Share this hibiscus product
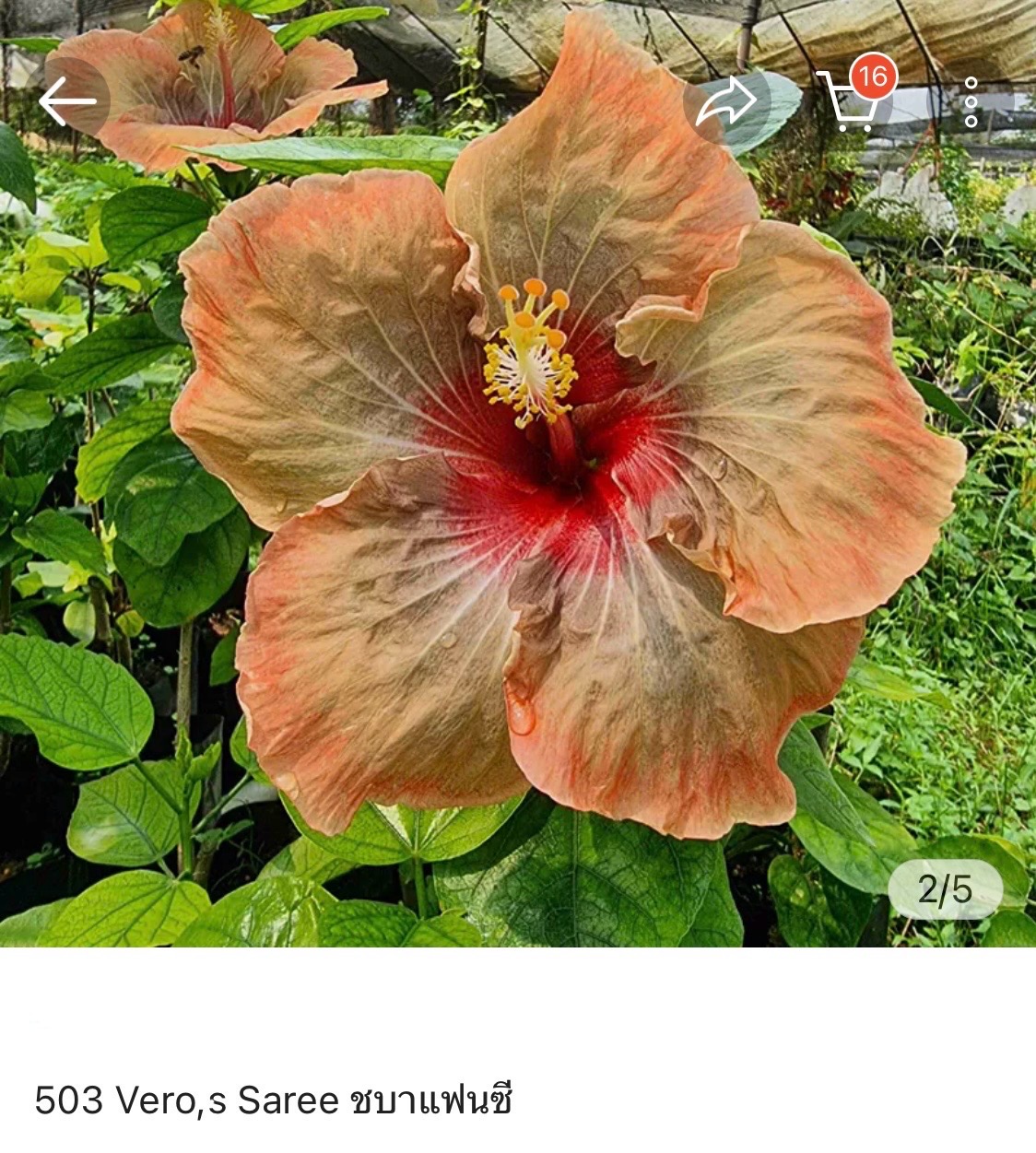 [x=725, y=101]
